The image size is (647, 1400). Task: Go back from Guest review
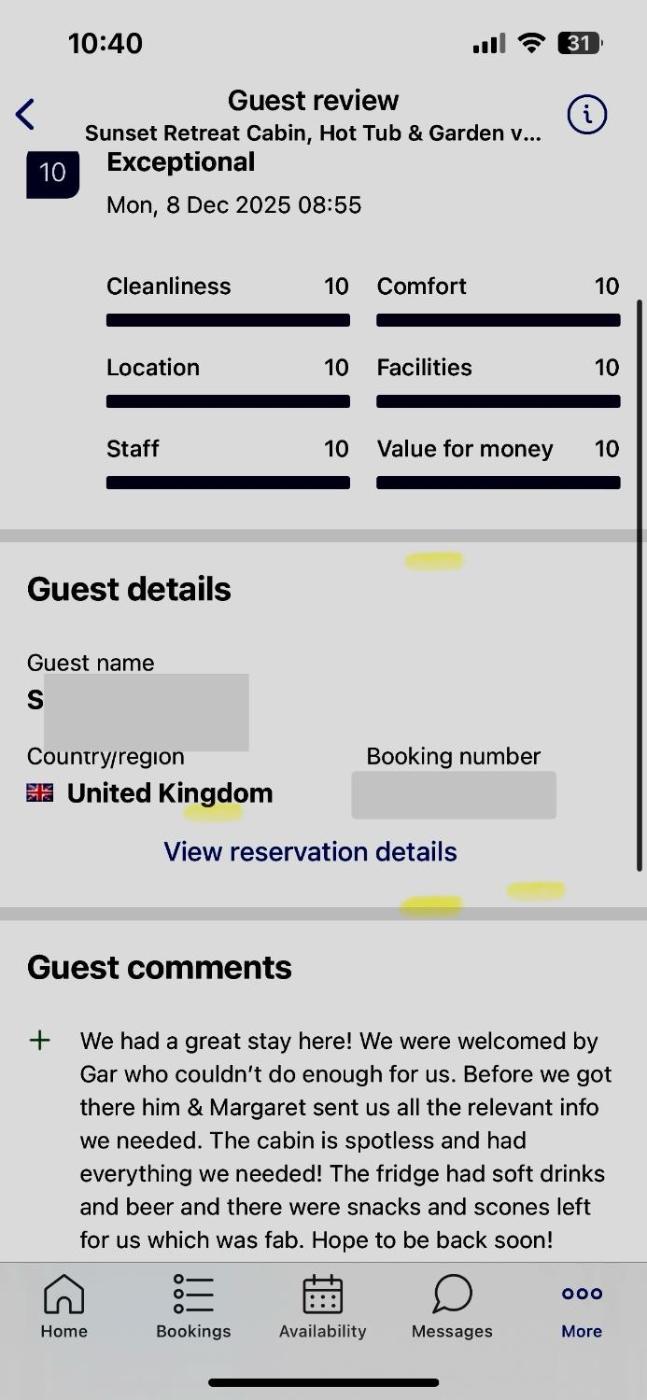26,114
